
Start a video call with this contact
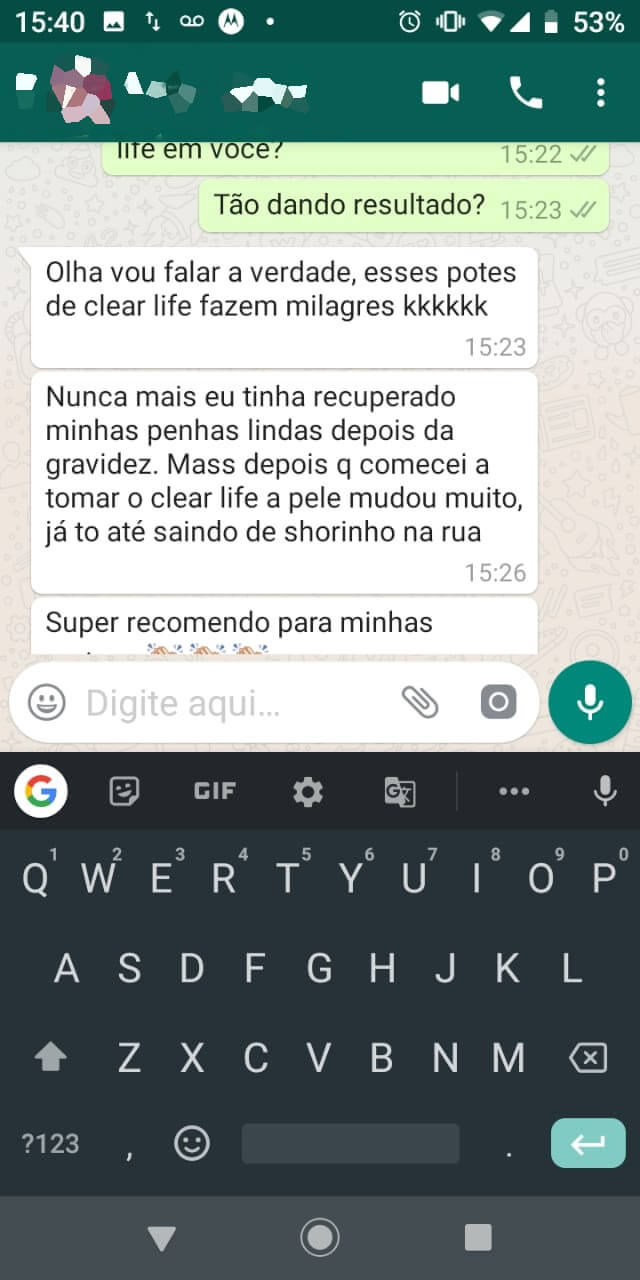pos(440,93)
